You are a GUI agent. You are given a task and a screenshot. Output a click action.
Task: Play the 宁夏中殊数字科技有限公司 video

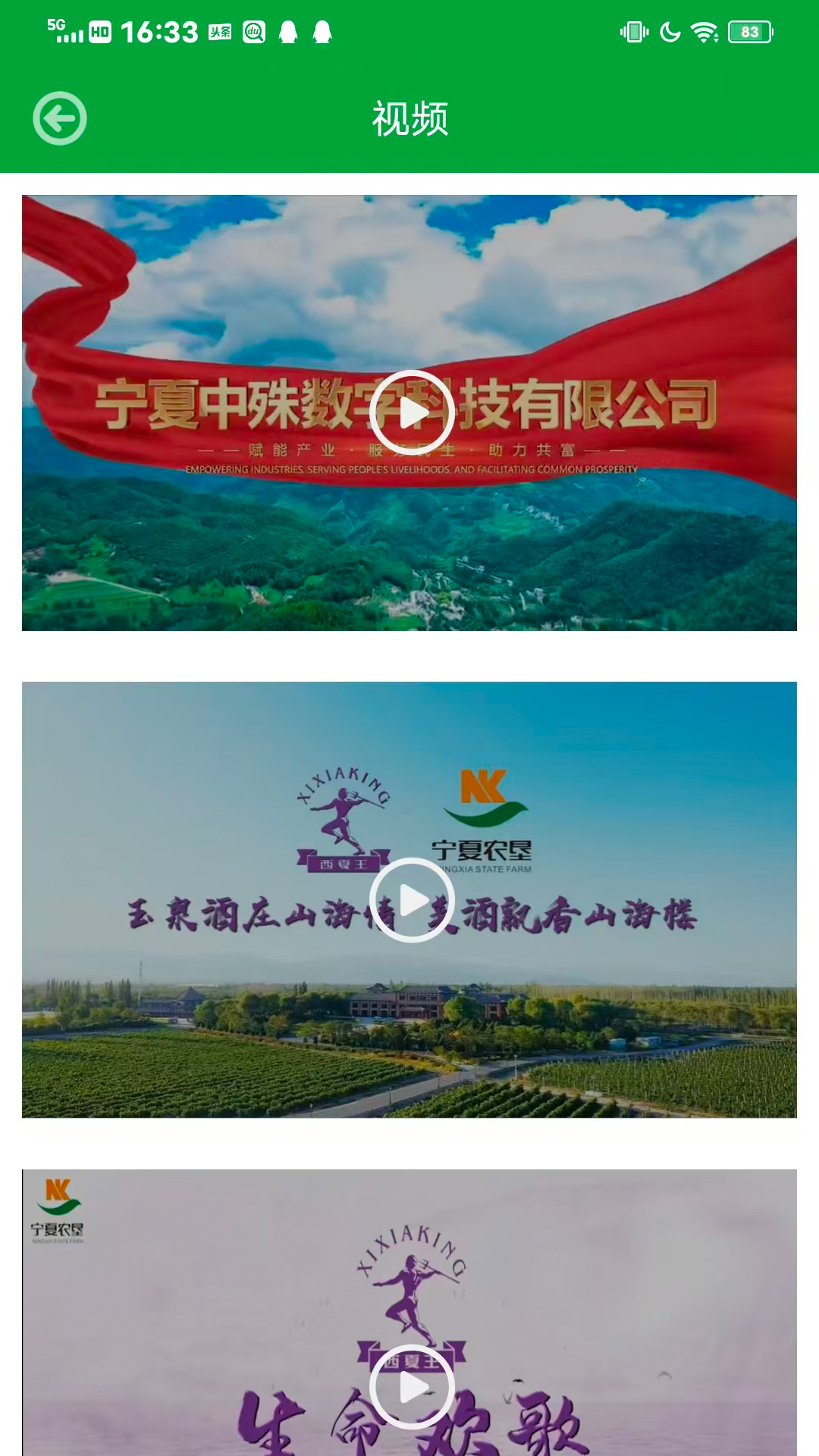coord(412,413)
